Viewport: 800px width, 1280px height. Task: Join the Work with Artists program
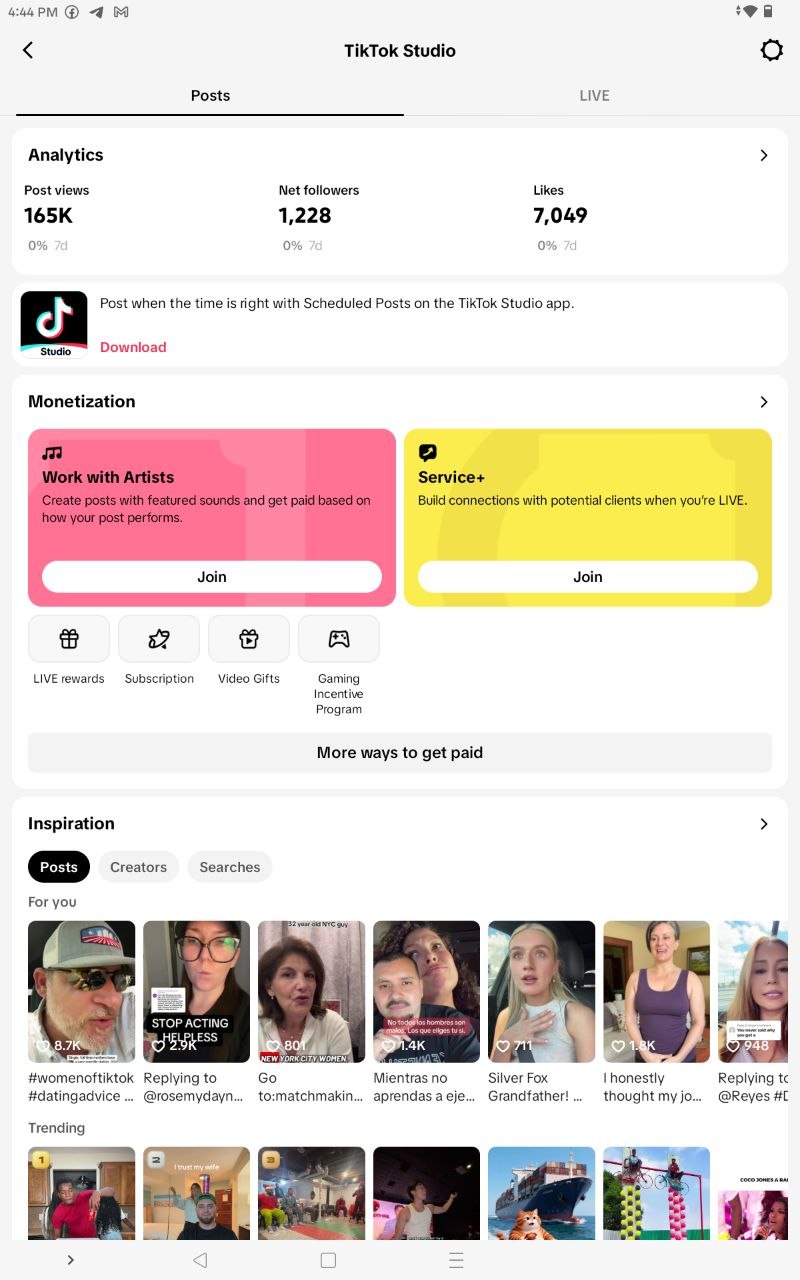(x=212, y=577)
